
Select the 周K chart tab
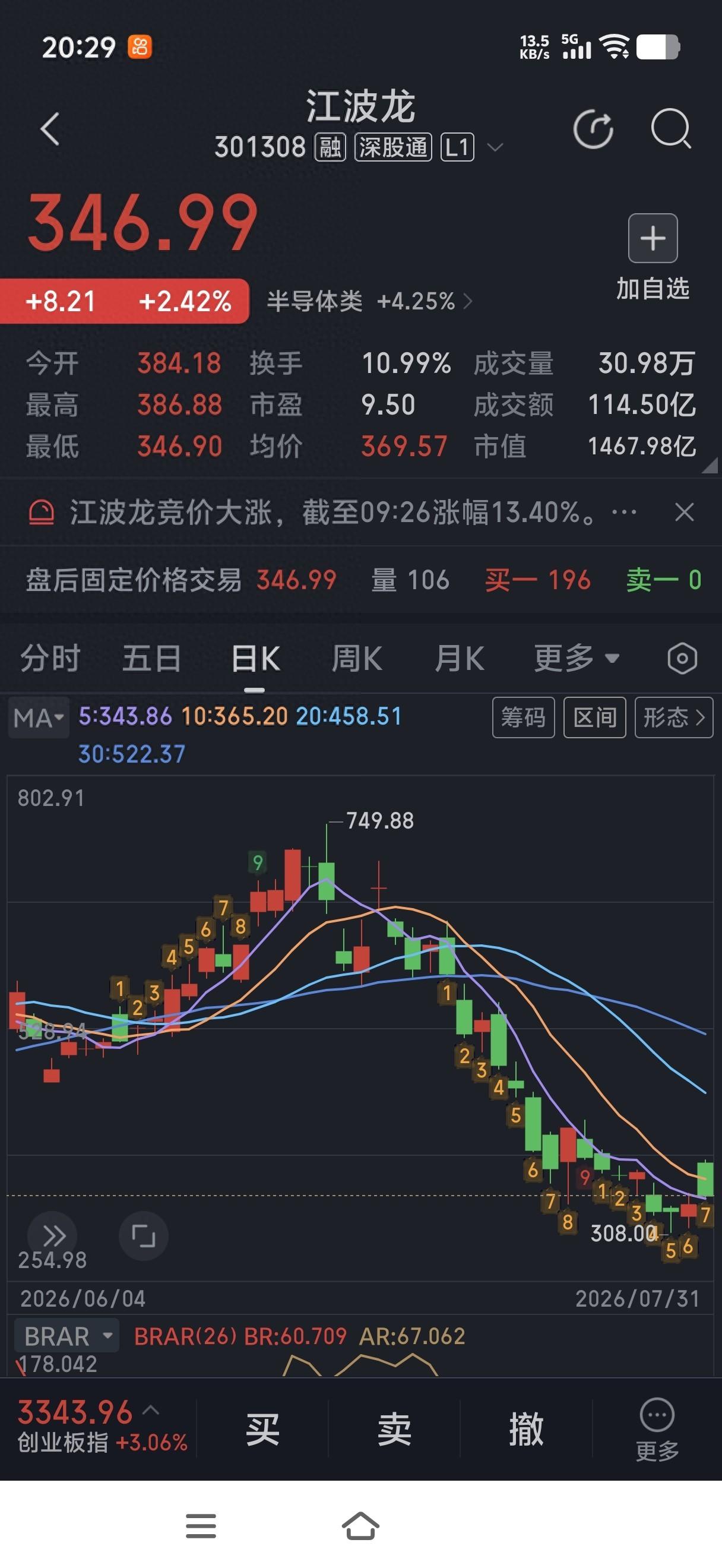coord(356,658)
